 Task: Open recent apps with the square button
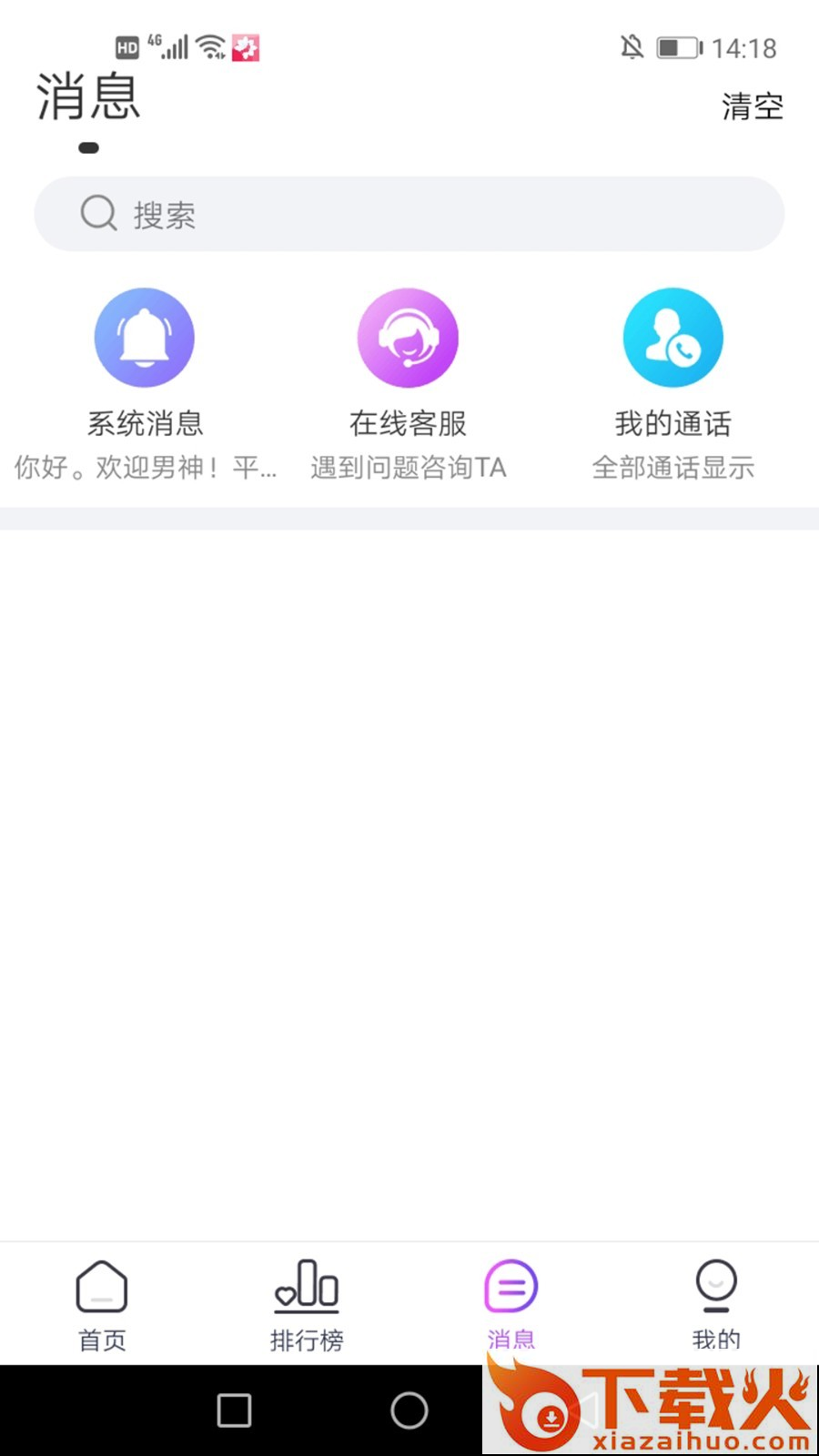coord(234,1410)
